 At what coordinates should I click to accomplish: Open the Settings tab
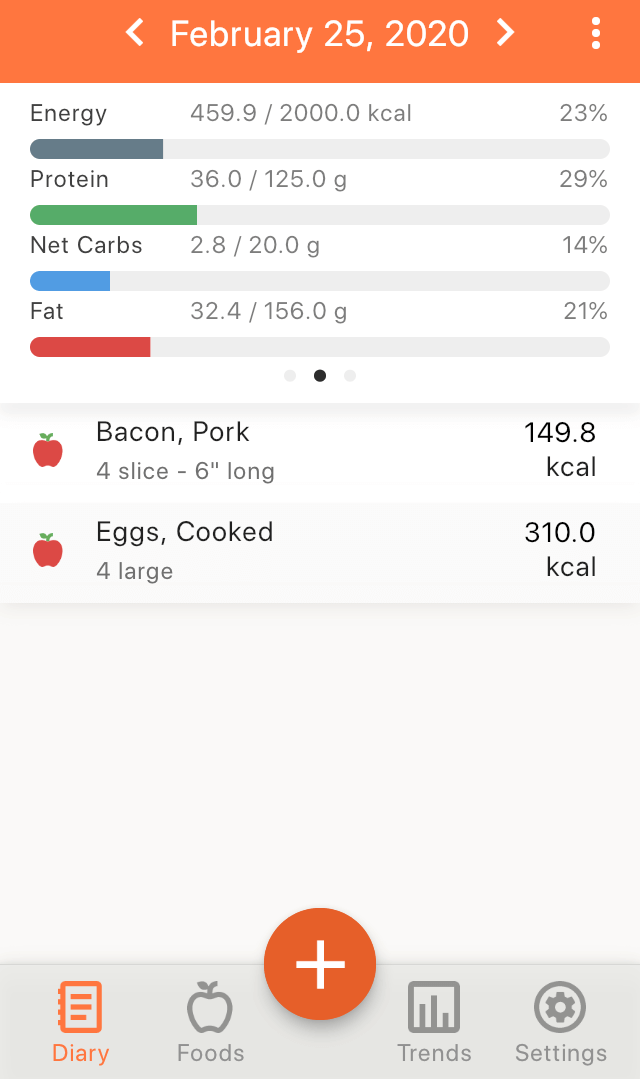click(x=561, y=1023)
